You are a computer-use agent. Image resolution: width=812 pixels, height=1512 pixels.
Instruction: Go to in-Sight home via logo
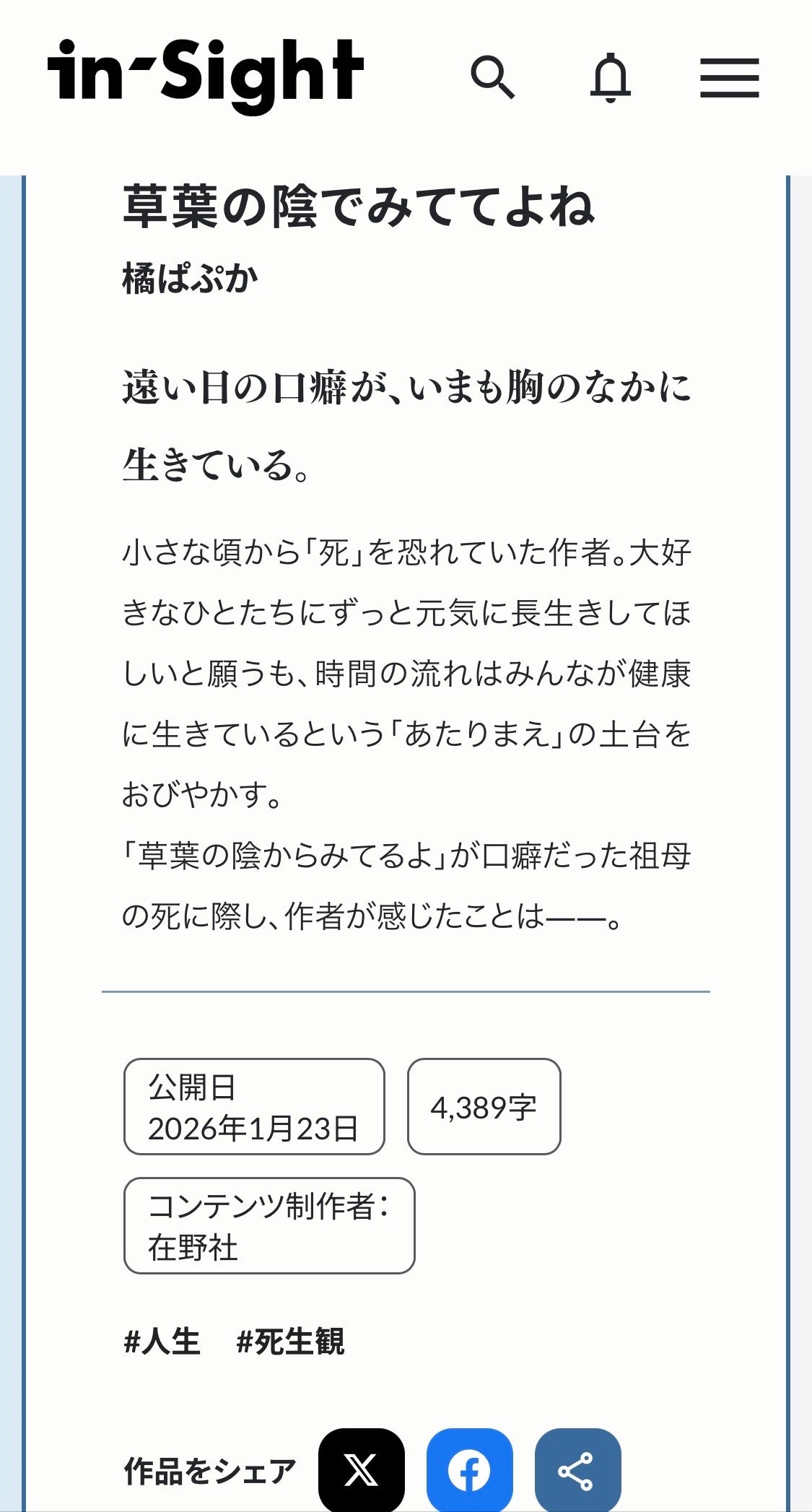click(x=206, y=75)
